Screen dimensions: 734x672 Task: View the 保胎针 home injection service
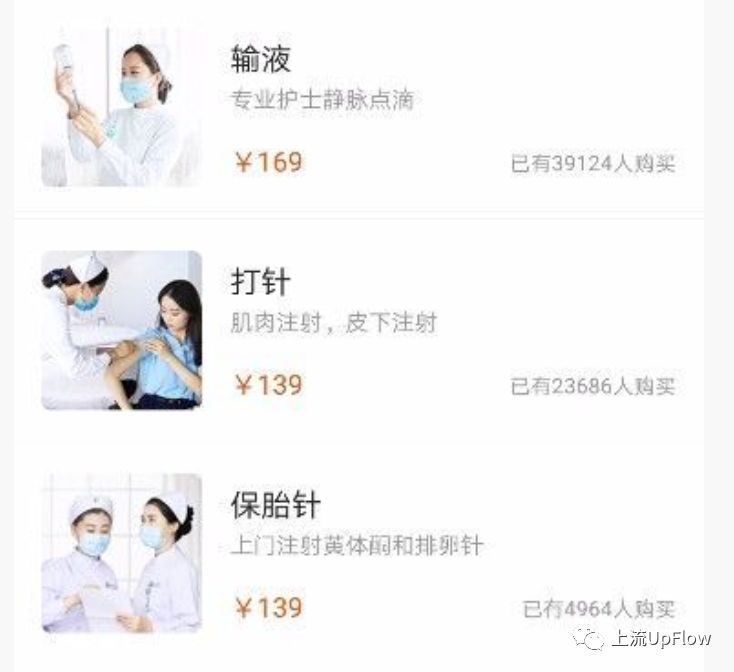coord(275,505)
